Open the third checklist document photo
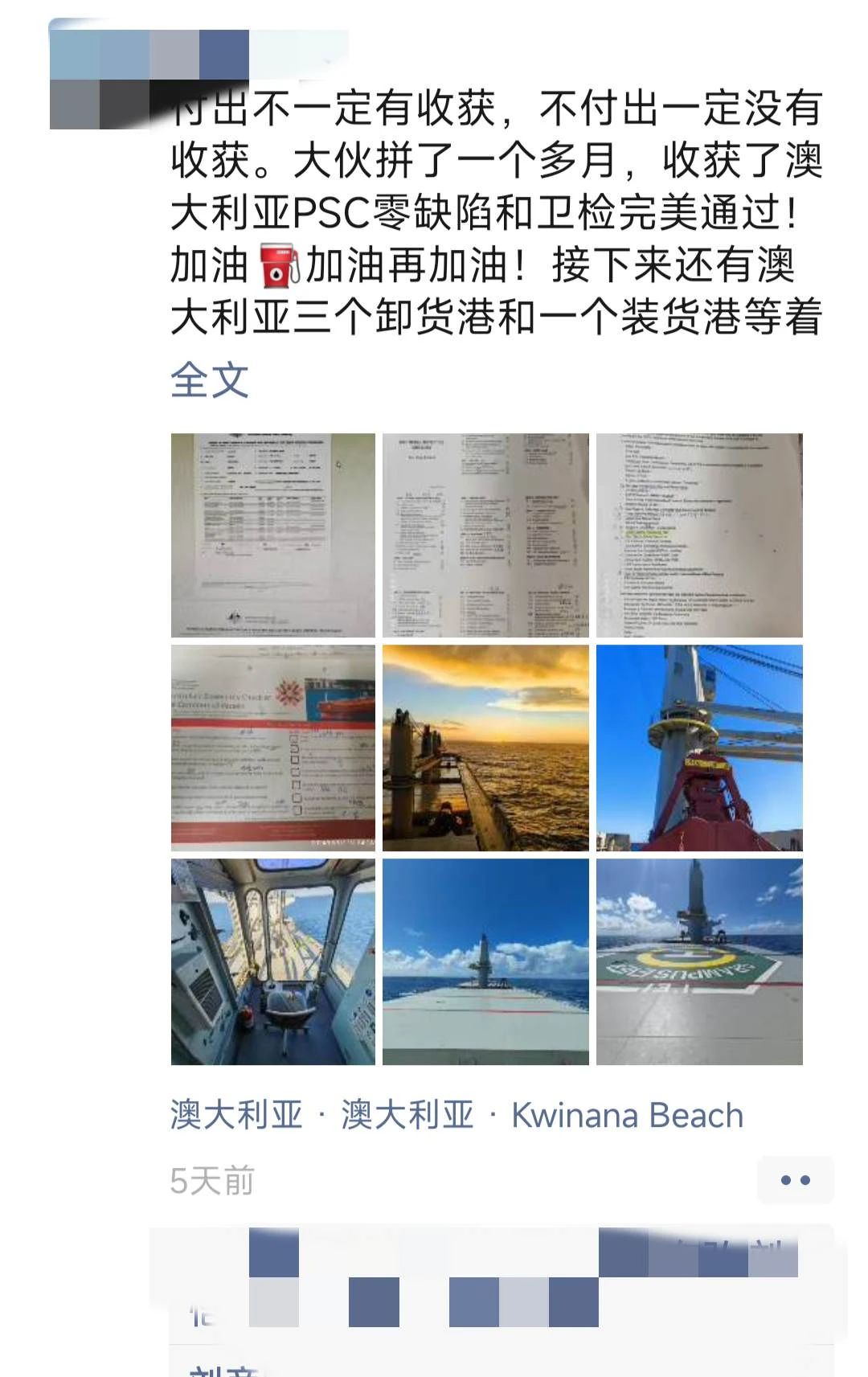 click(x=699, y=535)
